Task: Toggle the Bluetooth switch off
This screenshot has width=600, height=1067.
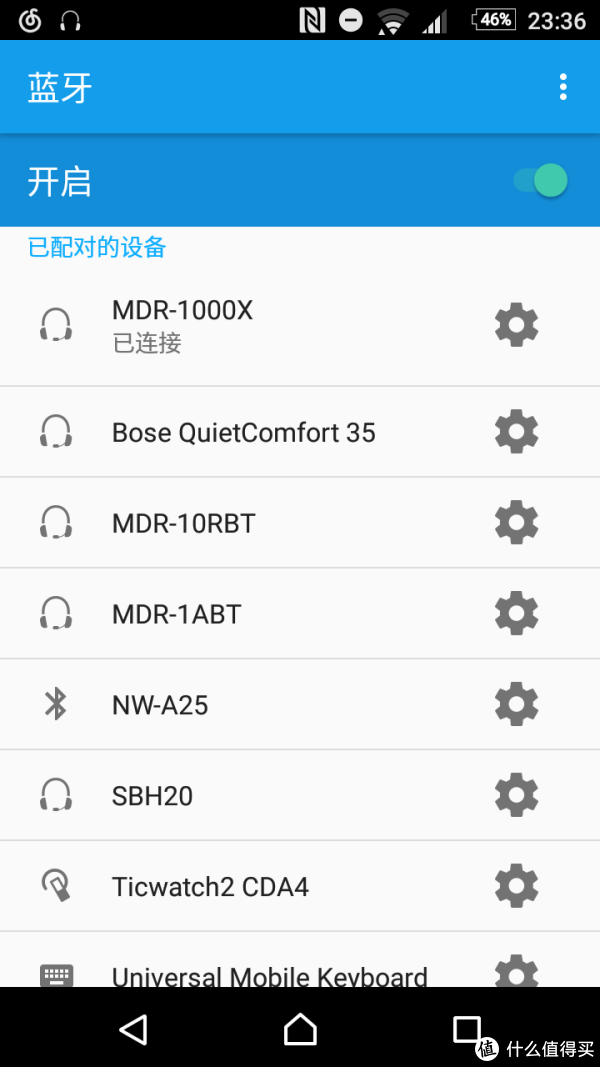Action: 540,181
